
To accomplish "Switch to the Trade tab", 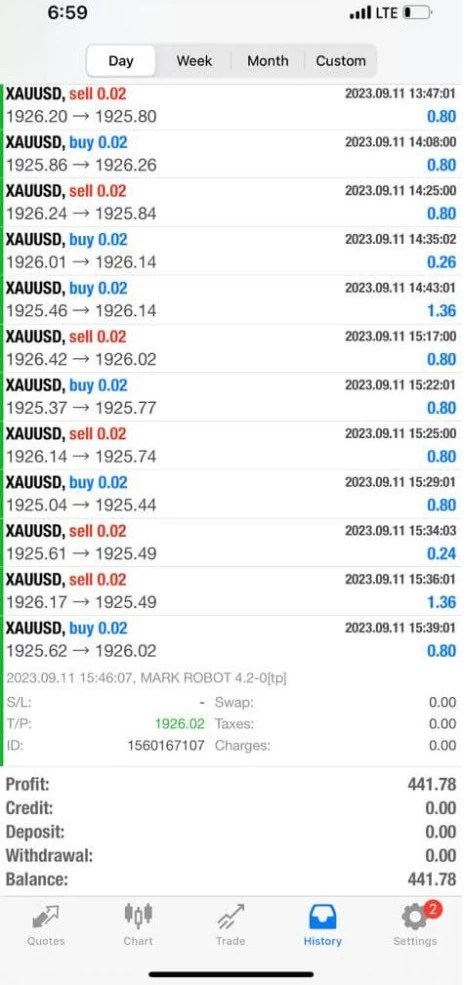I will point(231,925).
